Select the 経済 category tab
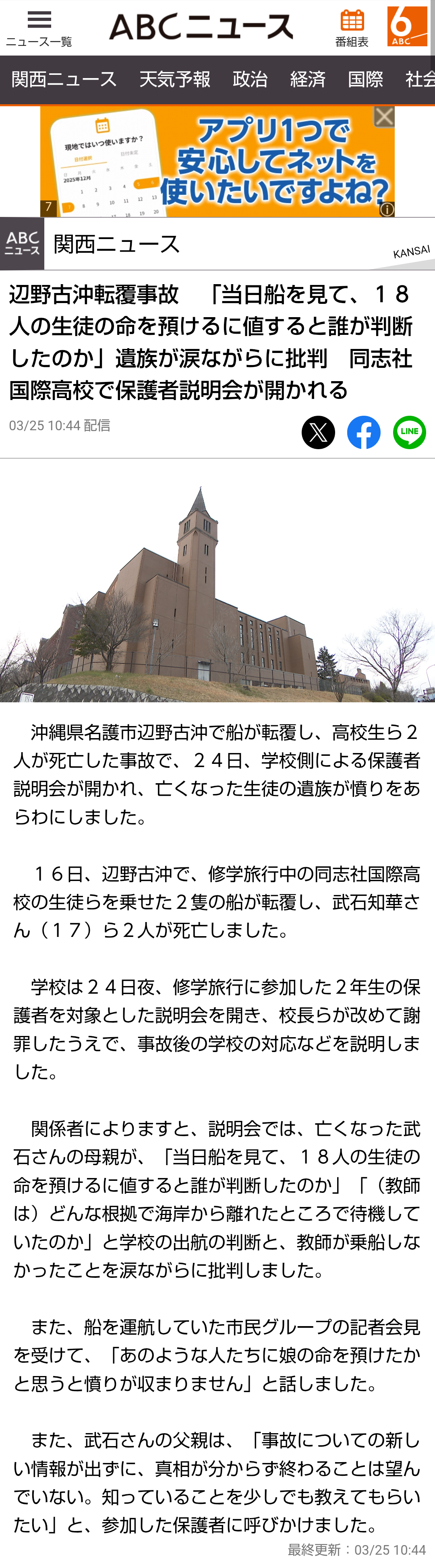 (x=308, y=80)
